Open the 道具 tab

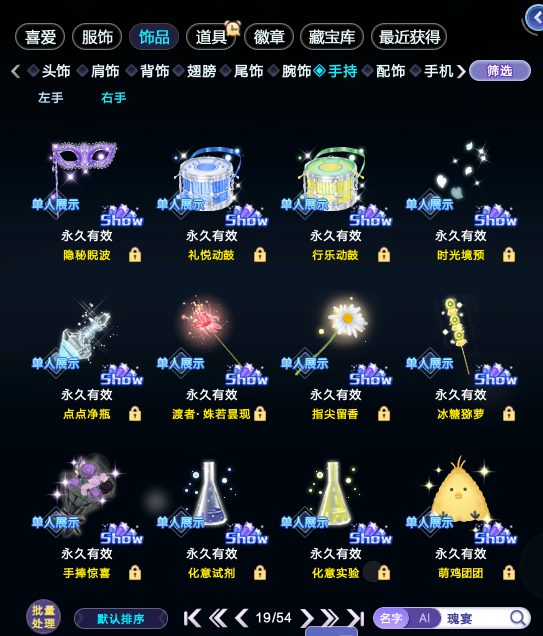[211, 37]
